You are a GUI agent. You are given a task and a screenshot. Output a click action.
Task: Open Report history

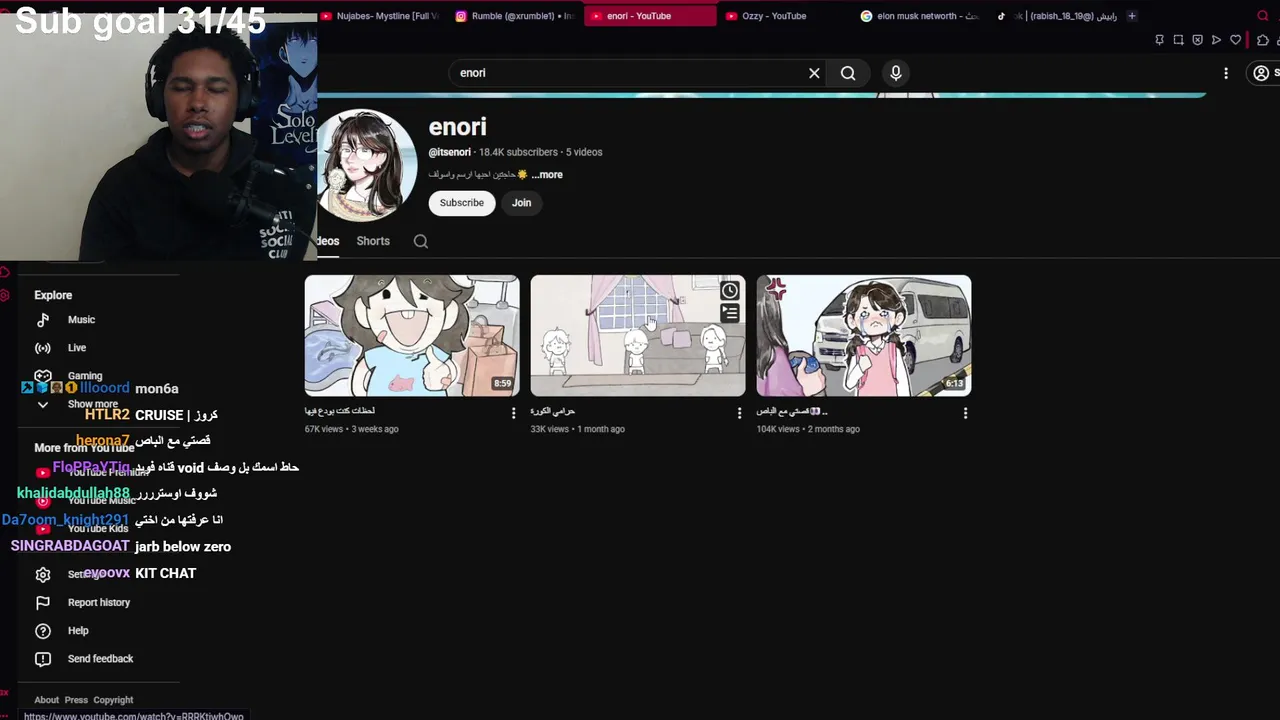click(98, 603)
